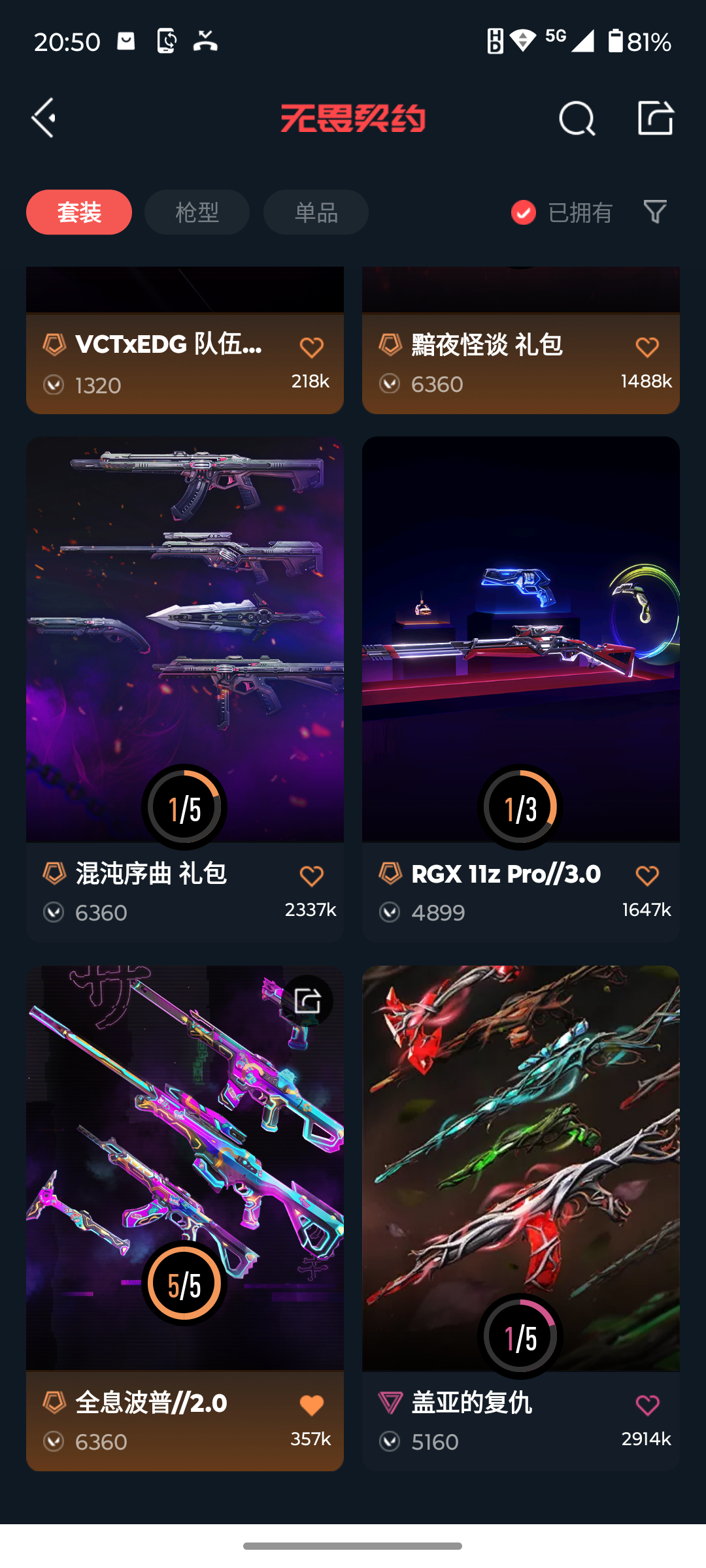
Task: Tap the share icon in the header
Action: (x=656, y=118)
